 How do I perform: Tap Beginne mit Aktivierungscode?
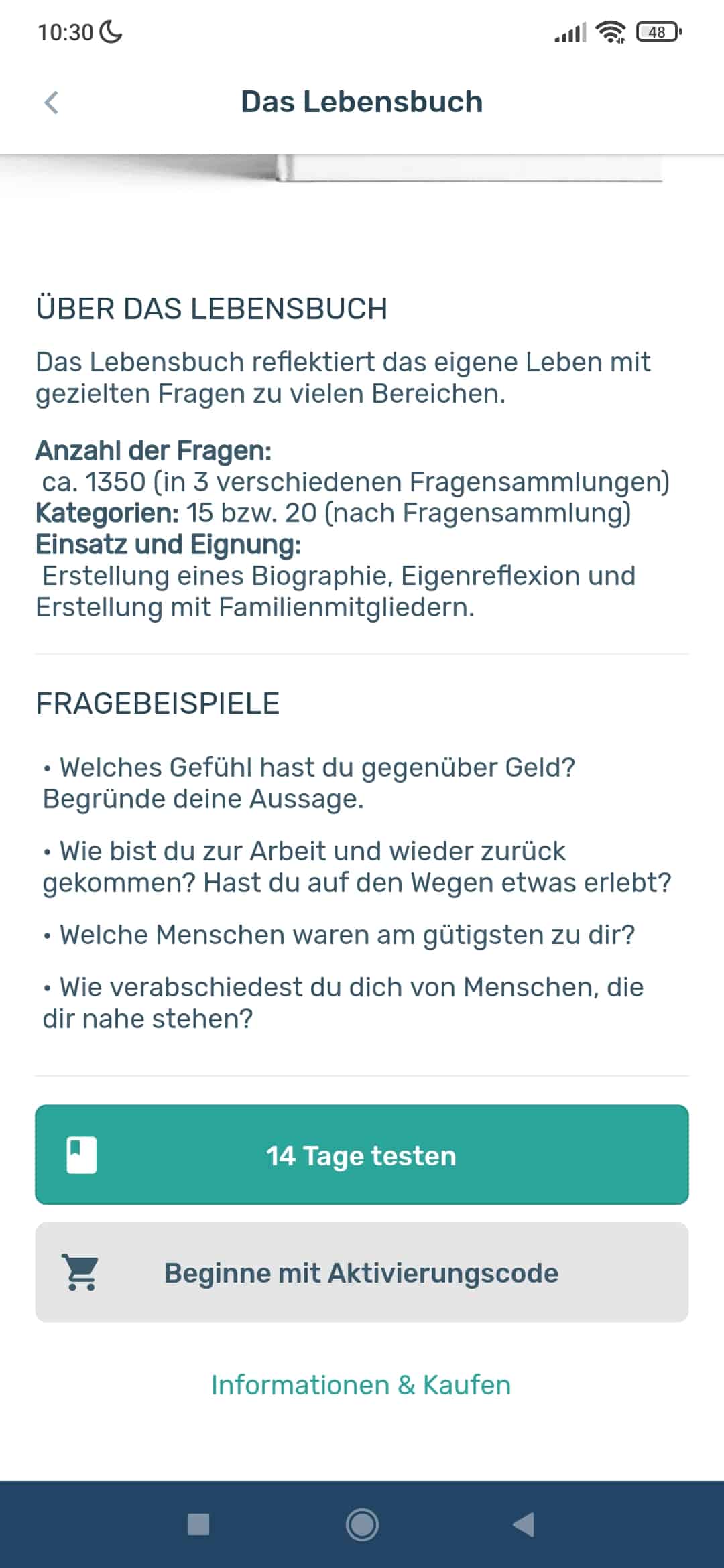(362, 1272)
